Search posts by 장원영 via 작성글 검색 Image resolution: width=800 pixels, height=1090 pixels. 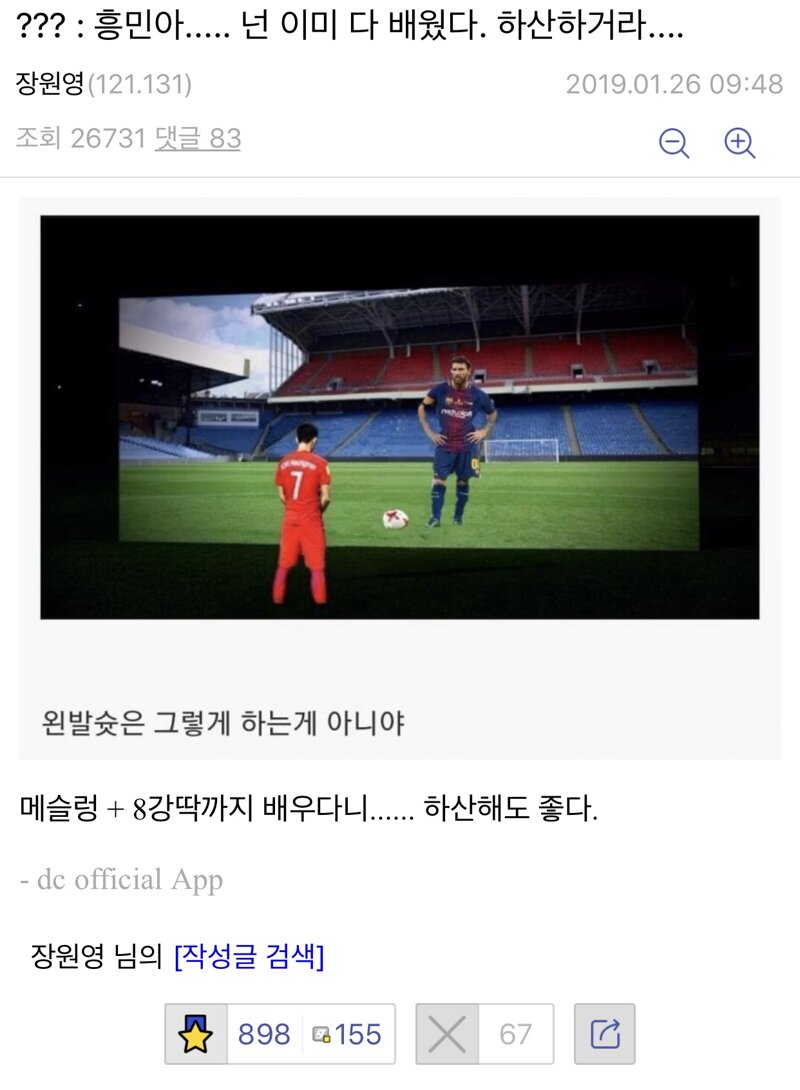coord(249,957)
